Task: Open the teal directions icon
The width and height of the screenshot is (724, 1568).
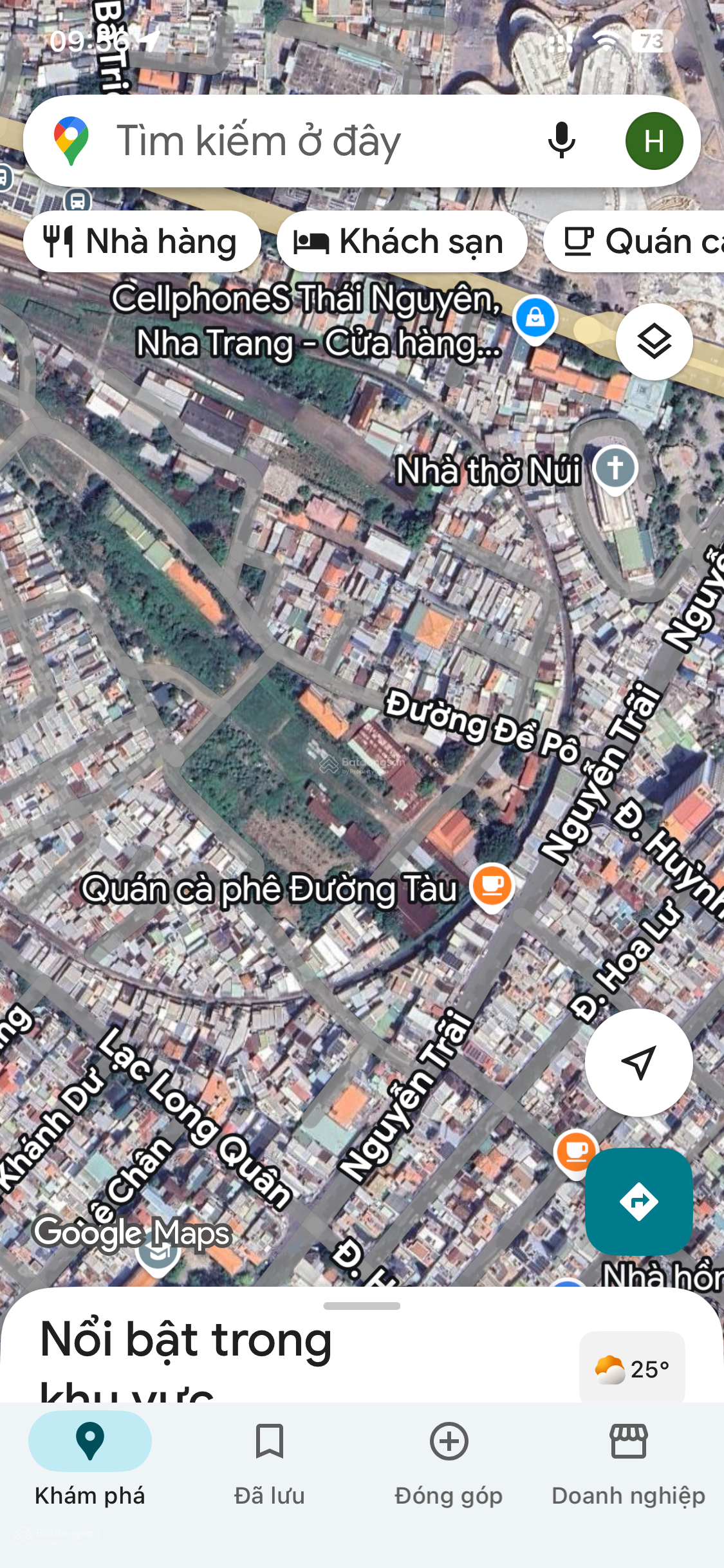Action: point(639,1202)
